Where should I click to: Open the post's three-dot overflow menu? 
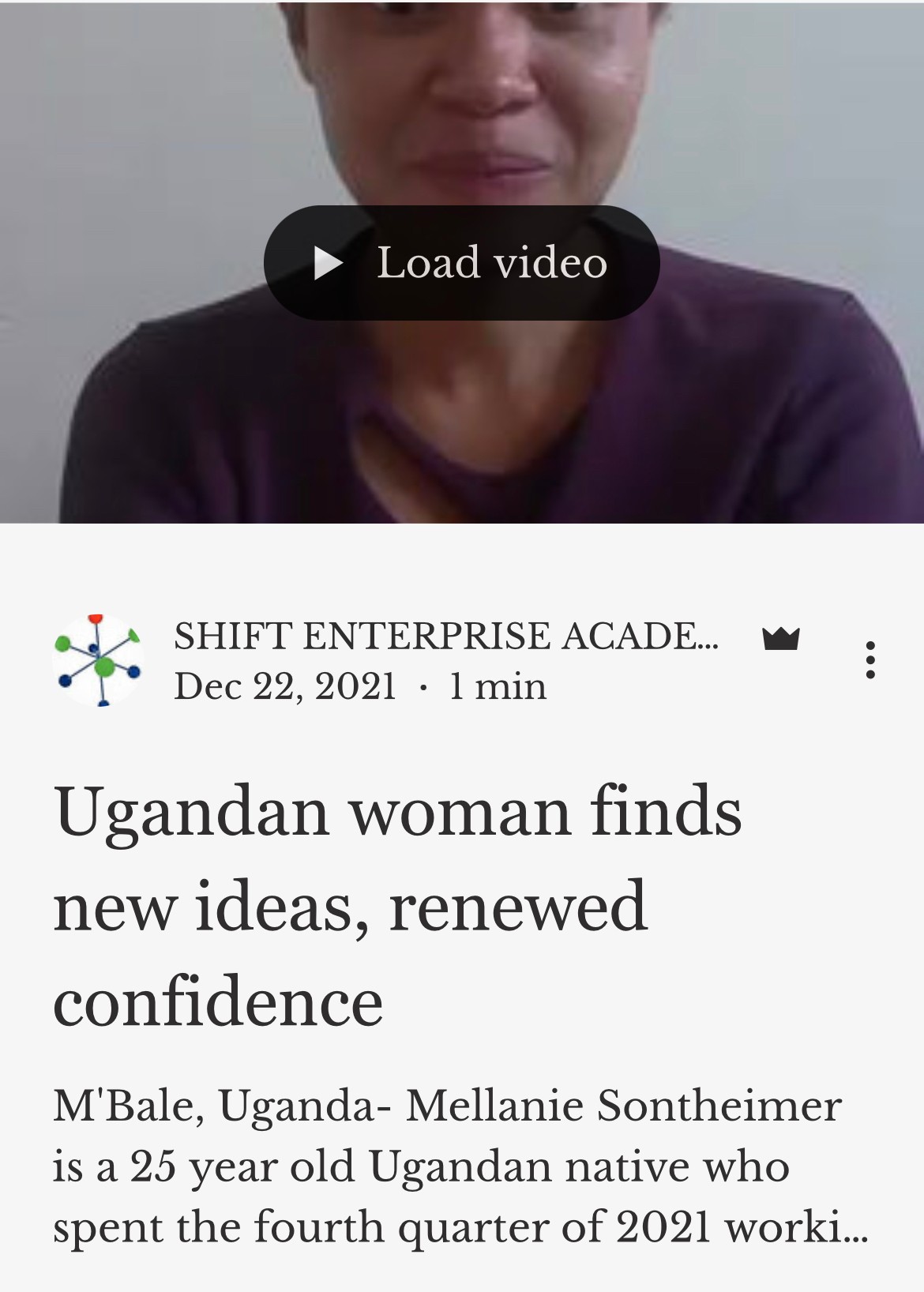(x=870, y=660)
